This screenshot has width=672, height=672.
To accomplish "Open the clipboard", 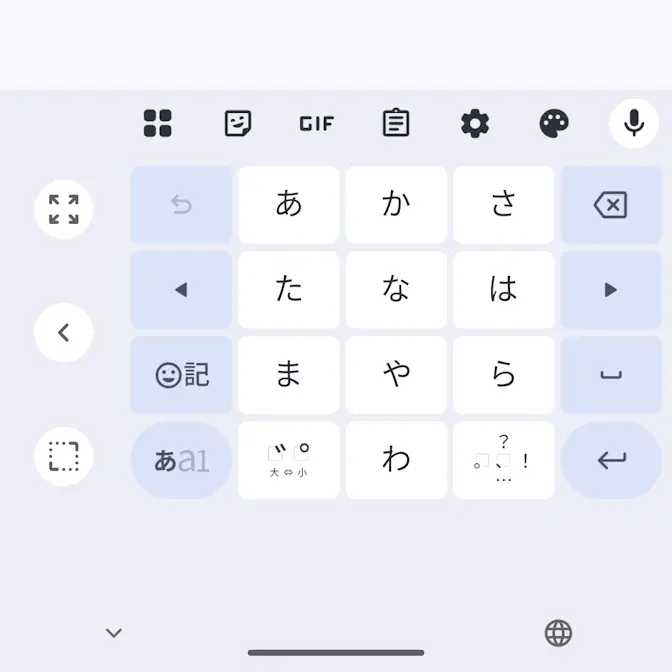I will [396, 124].
